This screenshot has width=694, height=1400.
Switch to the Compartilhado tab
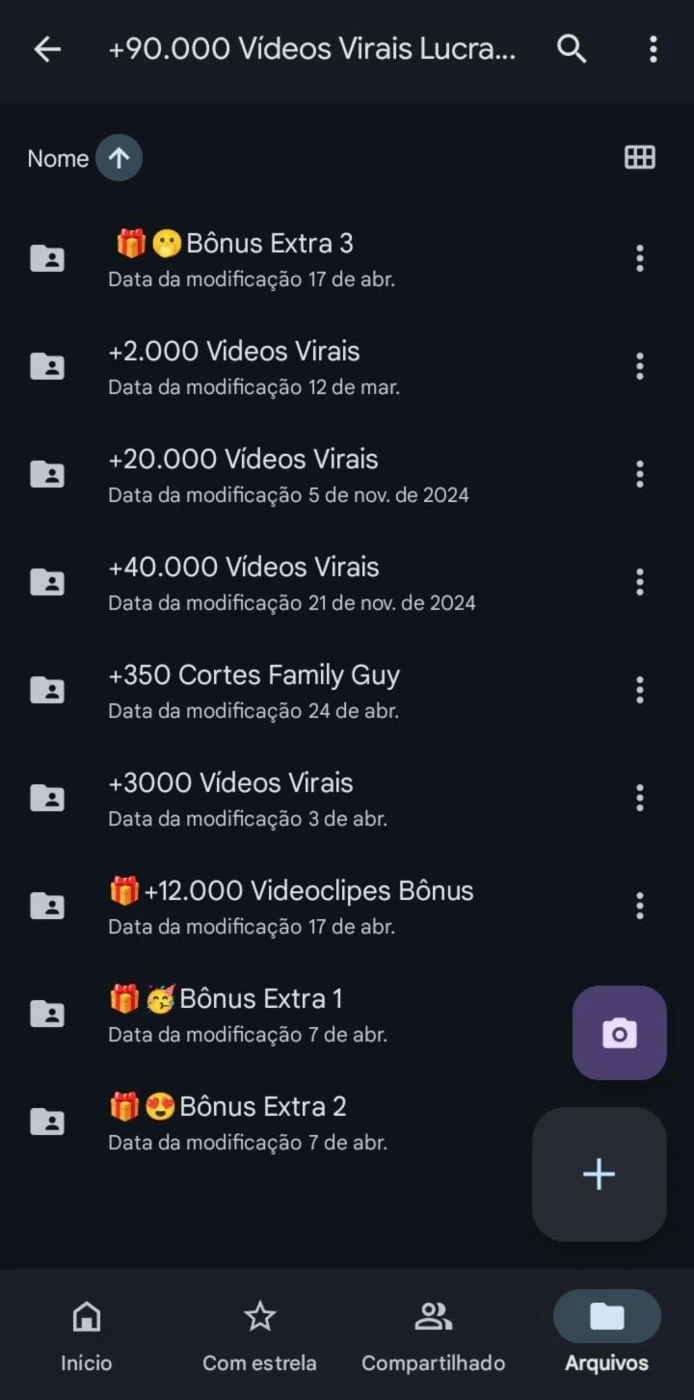click(433, 1335)
